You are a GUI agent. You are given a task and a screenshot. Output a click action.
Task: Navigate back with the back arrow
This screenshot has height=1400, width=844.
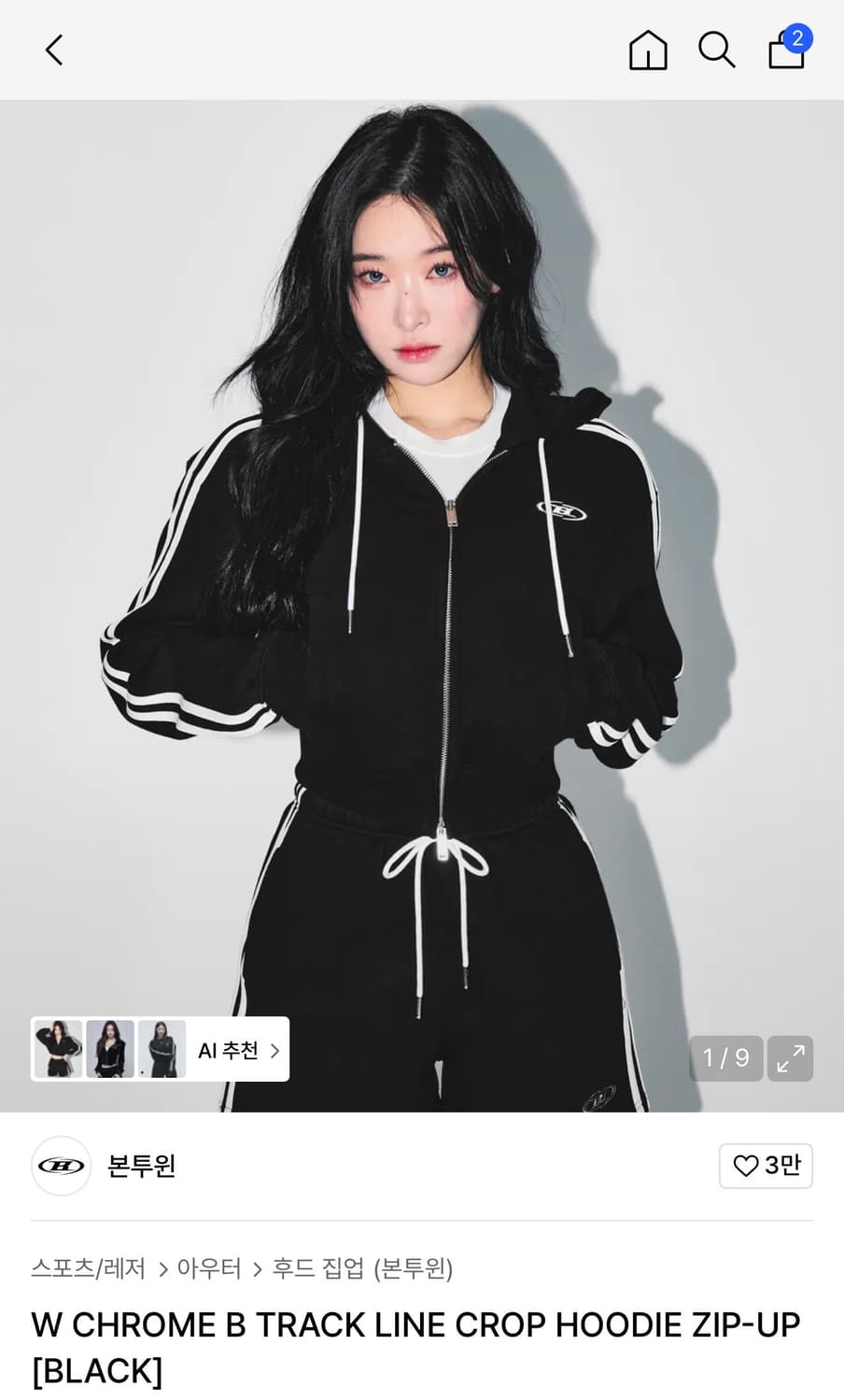coord(53,50)
